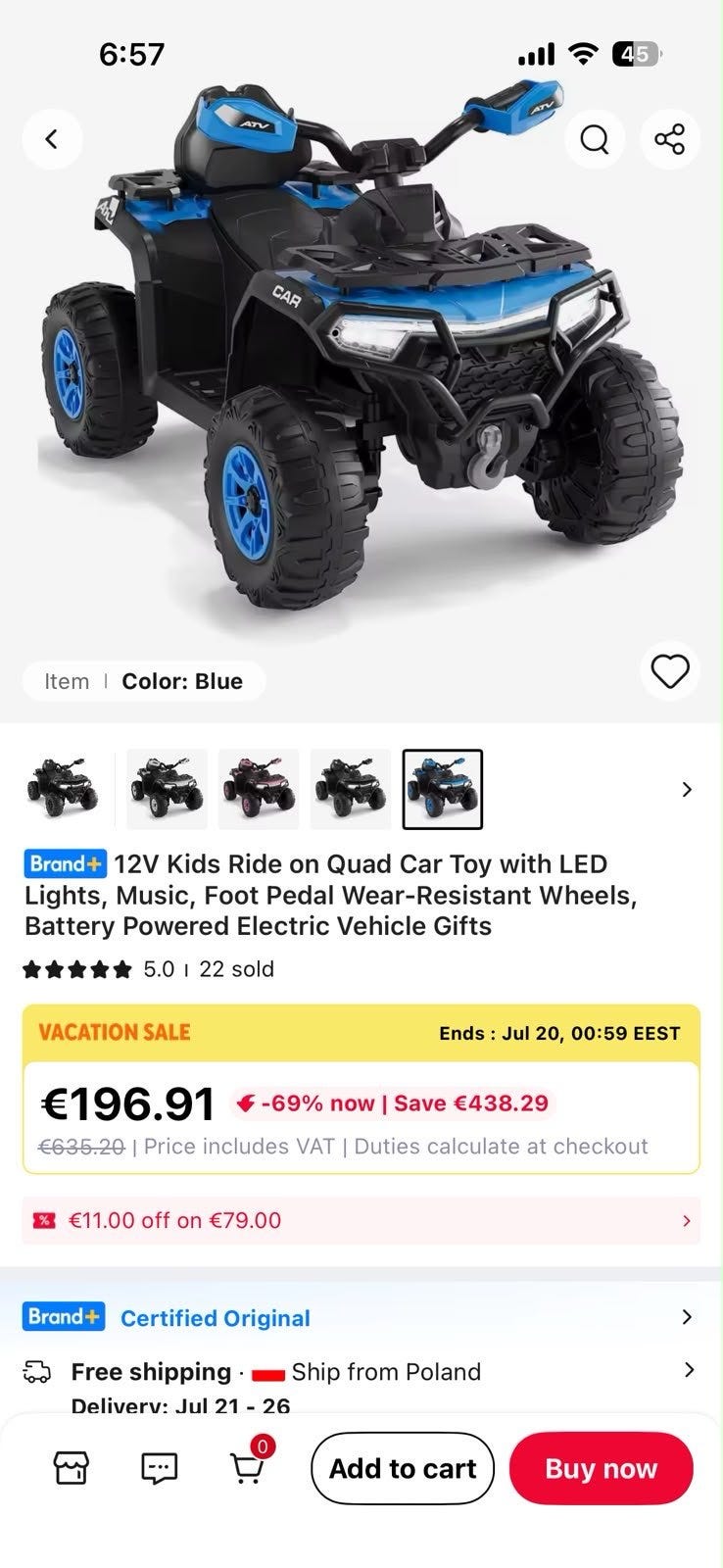This screenshot has height=1568, width=723.
Task: Select the first black quad thumbnail
Action: click(64, 789)
